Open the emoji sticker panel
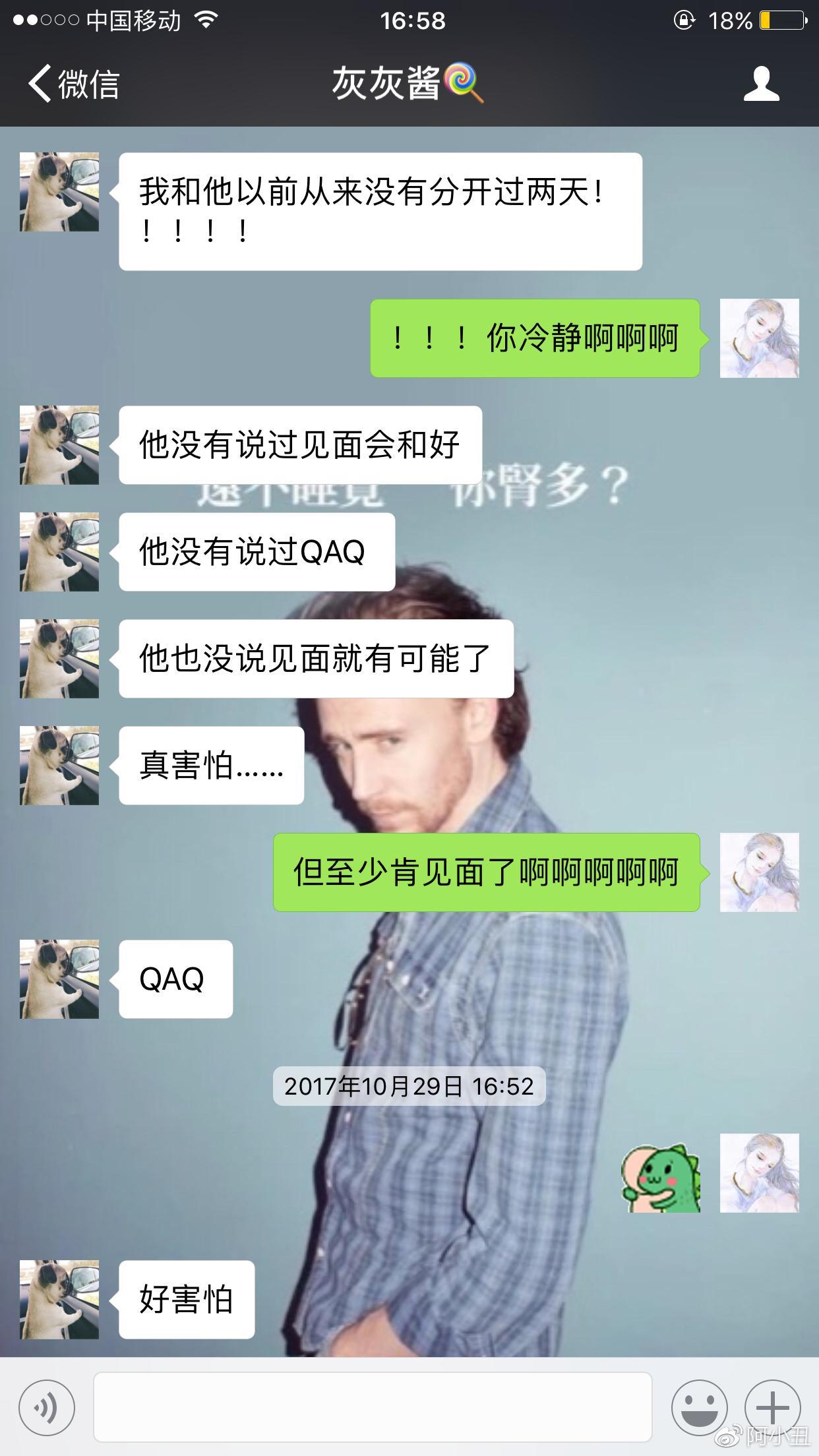The height and width of the screenshot is (1456, 819). tap(699, 1407)
